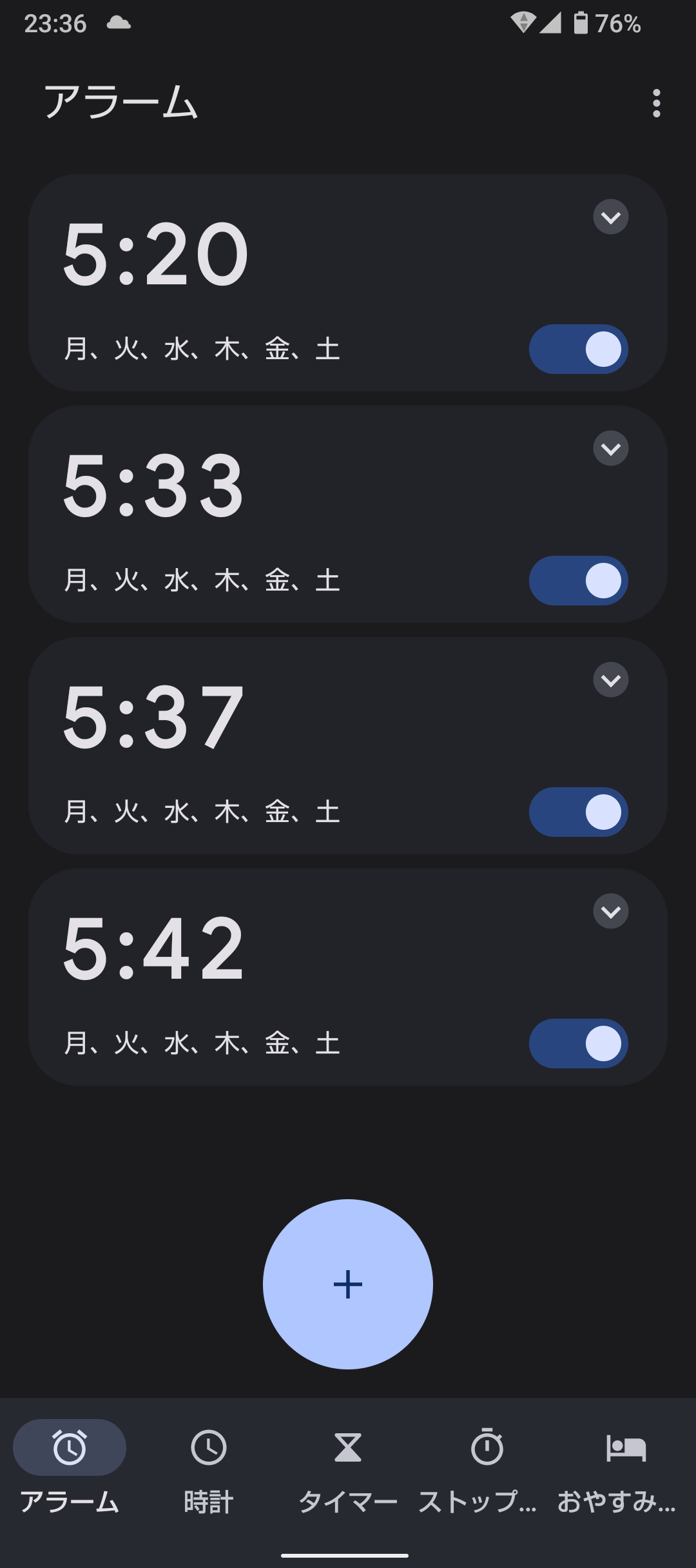
Task: Open the three-dot overflow menu
Action: [x=656, y=103]
